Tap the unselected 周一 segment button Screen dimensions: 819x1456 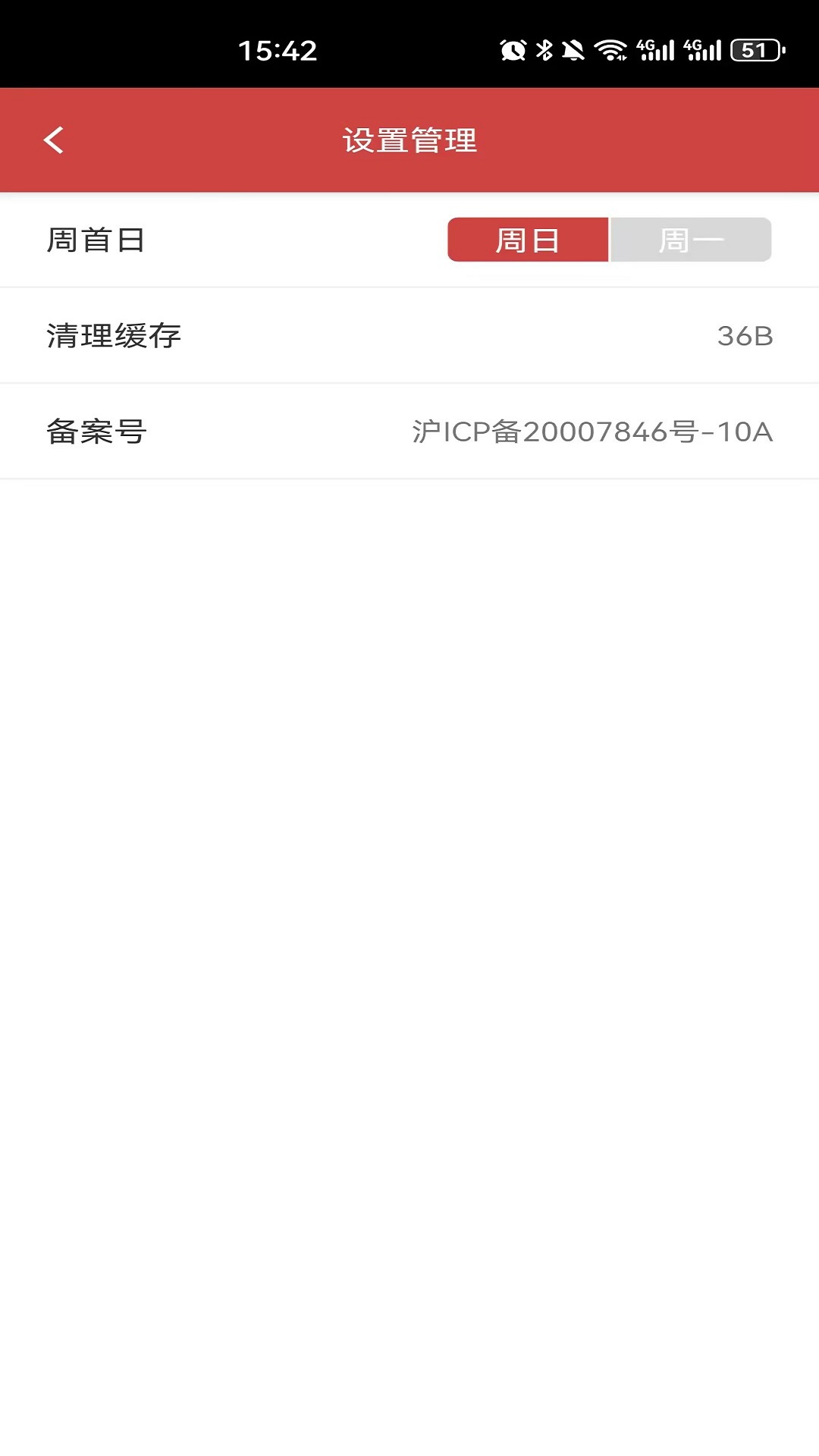[691, 239]
